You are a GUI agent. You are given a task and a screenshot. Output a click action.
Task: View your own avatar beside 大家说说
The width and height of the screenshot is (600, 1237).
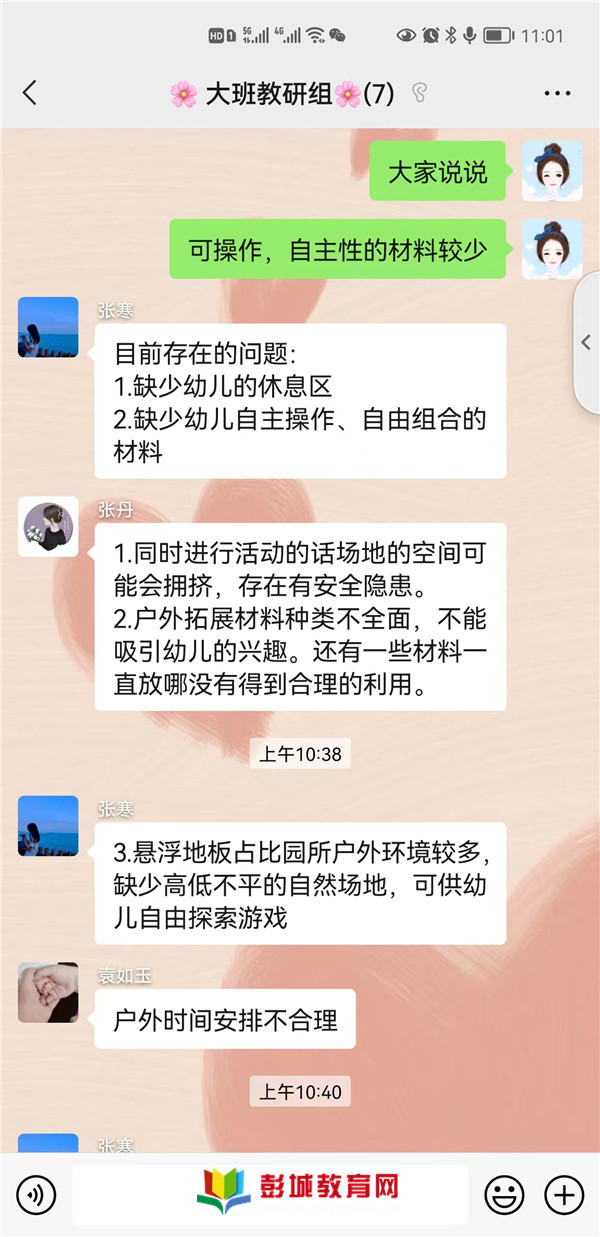pos(552,171)
